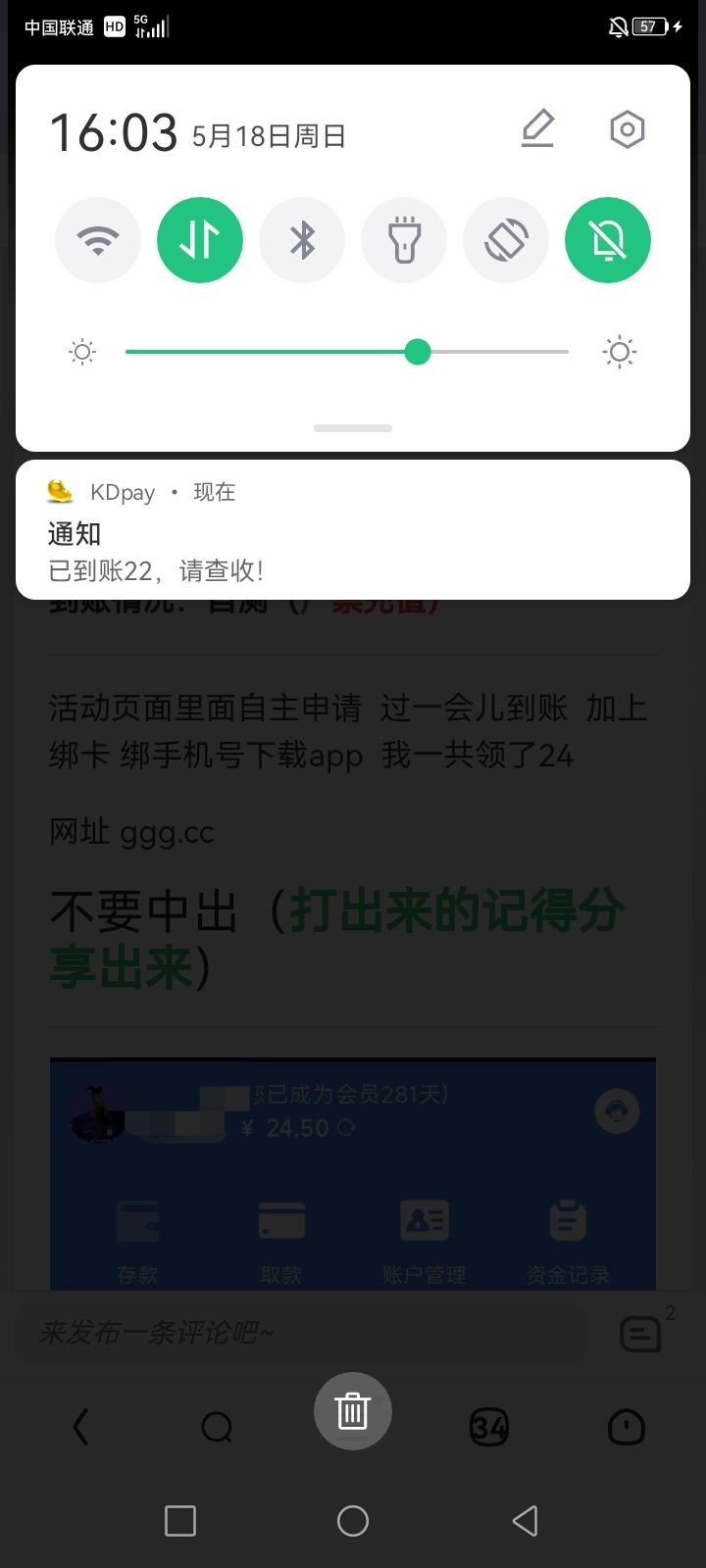The height and width of the screenshot is (1568, 706).
Task: Toggle auto-rotate screen
Action: [x=506, y=240]
